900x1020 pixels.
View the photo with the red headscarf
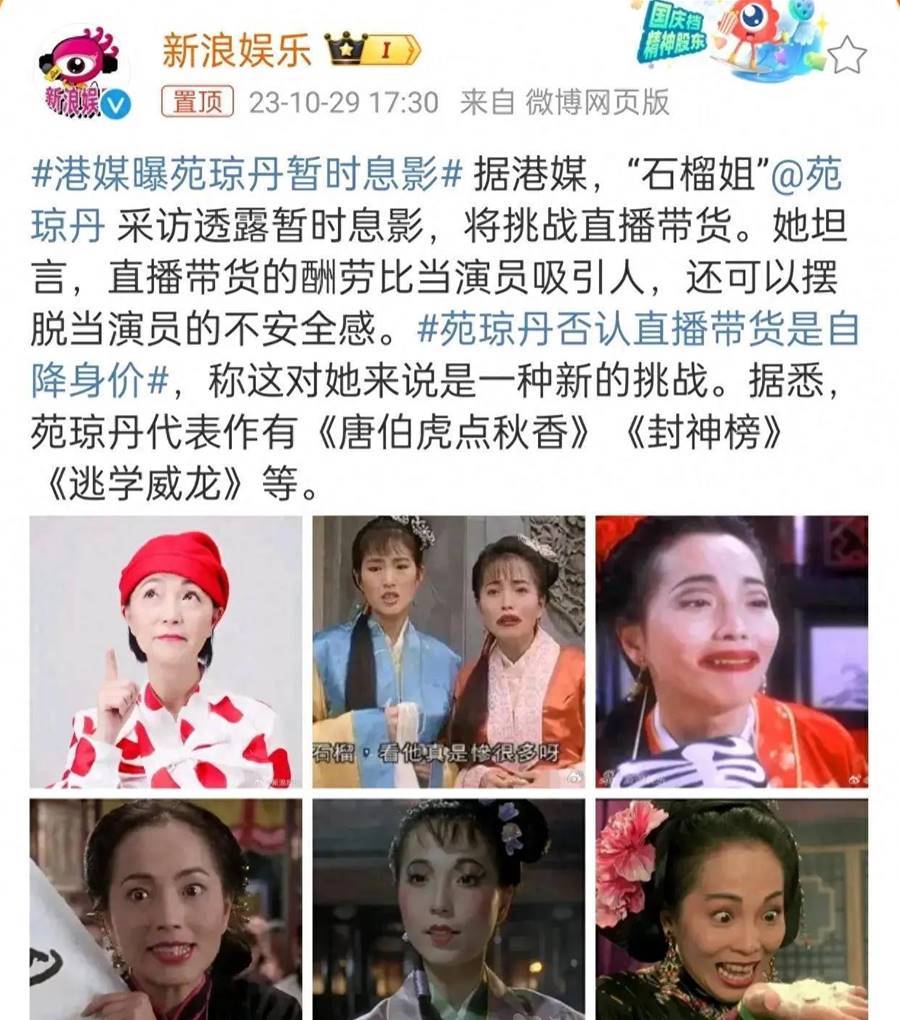(x=166, y=652)
